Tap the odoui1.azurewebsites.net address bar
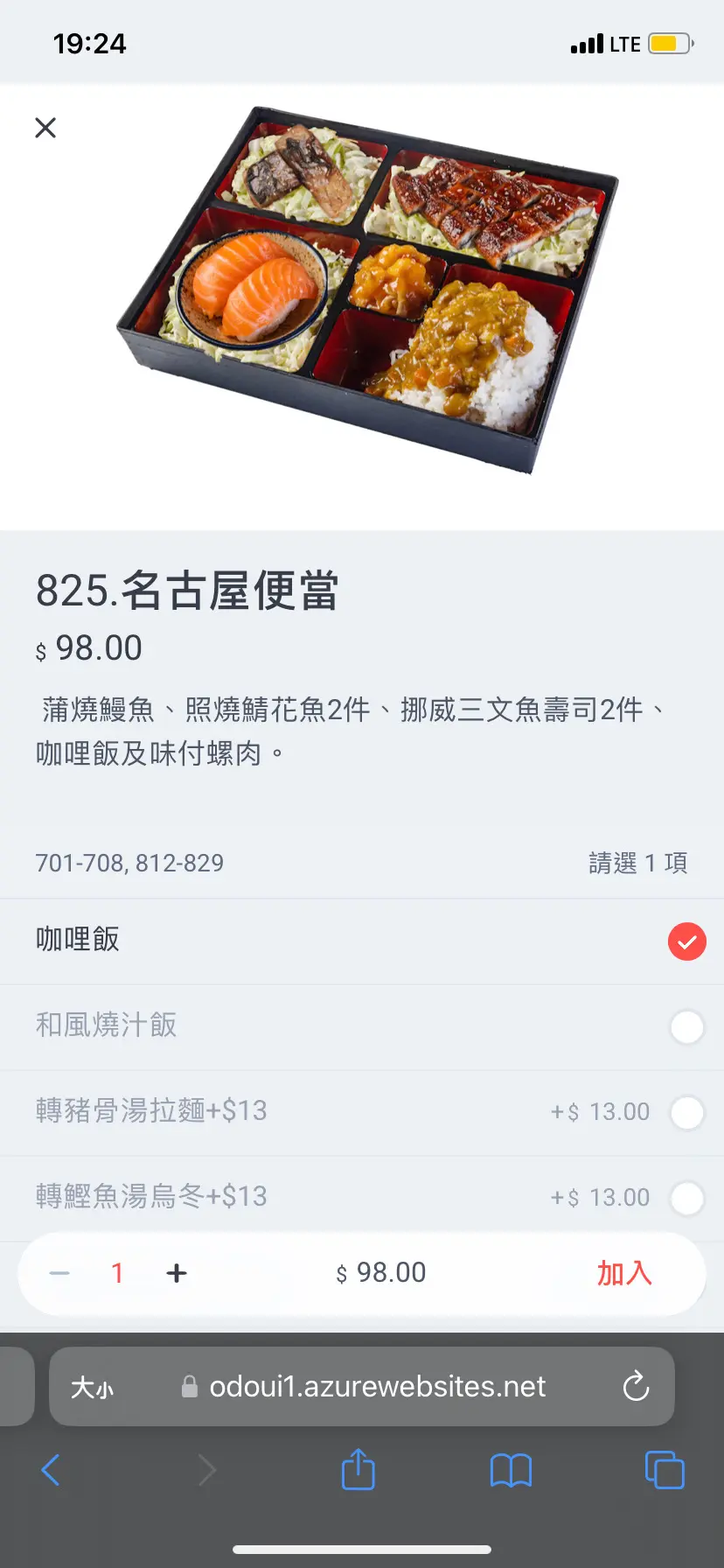This screenshot has height=1568, width=724. [376, 1387]
